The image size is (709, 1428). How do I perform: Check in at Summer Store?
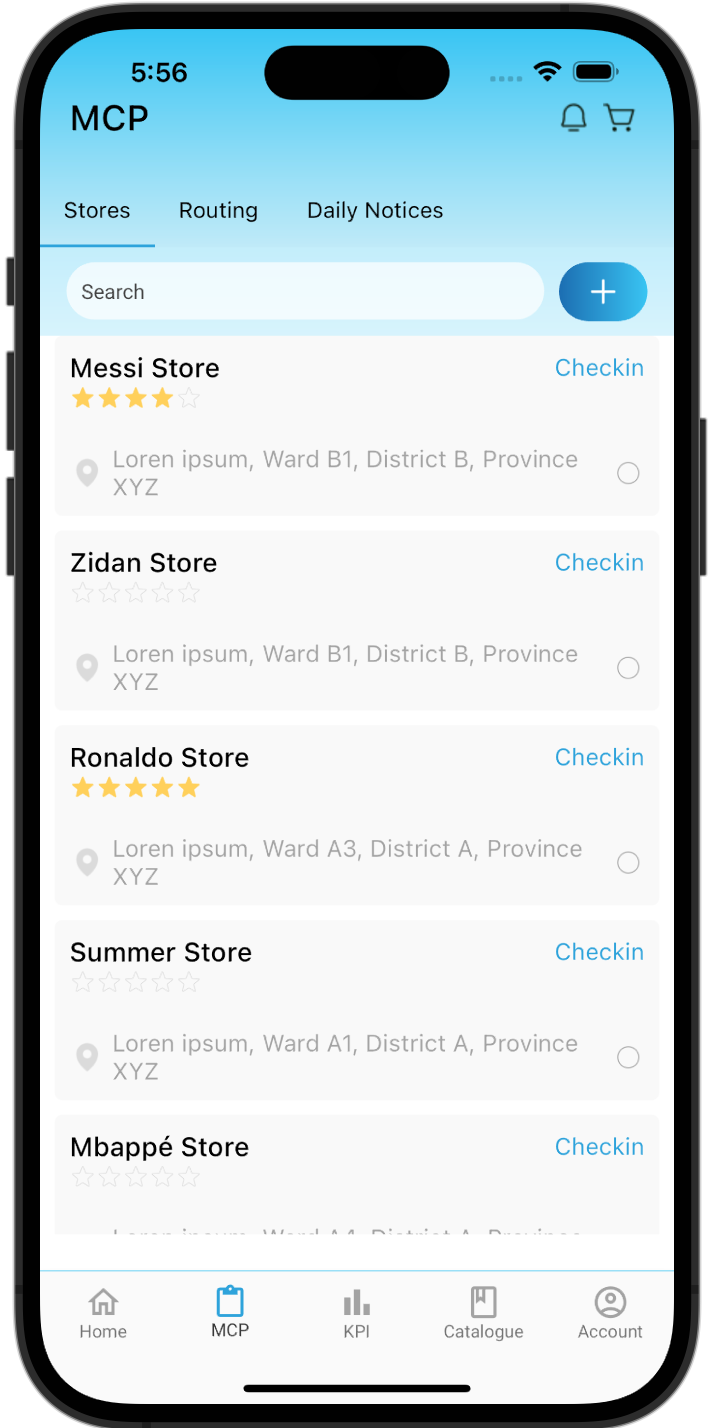click(599, 952)
